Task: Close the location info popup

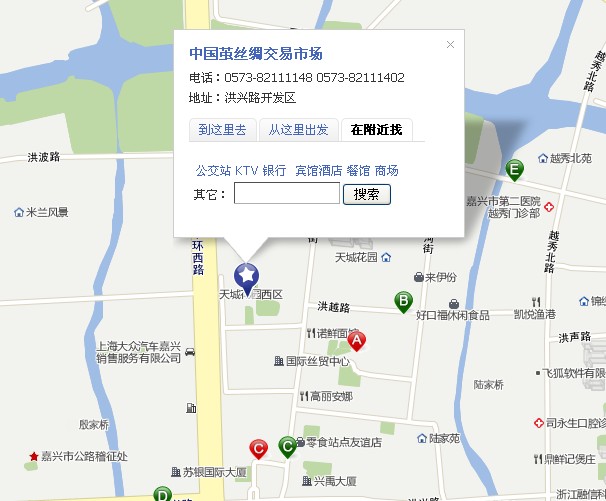Action: click(450, 44)
